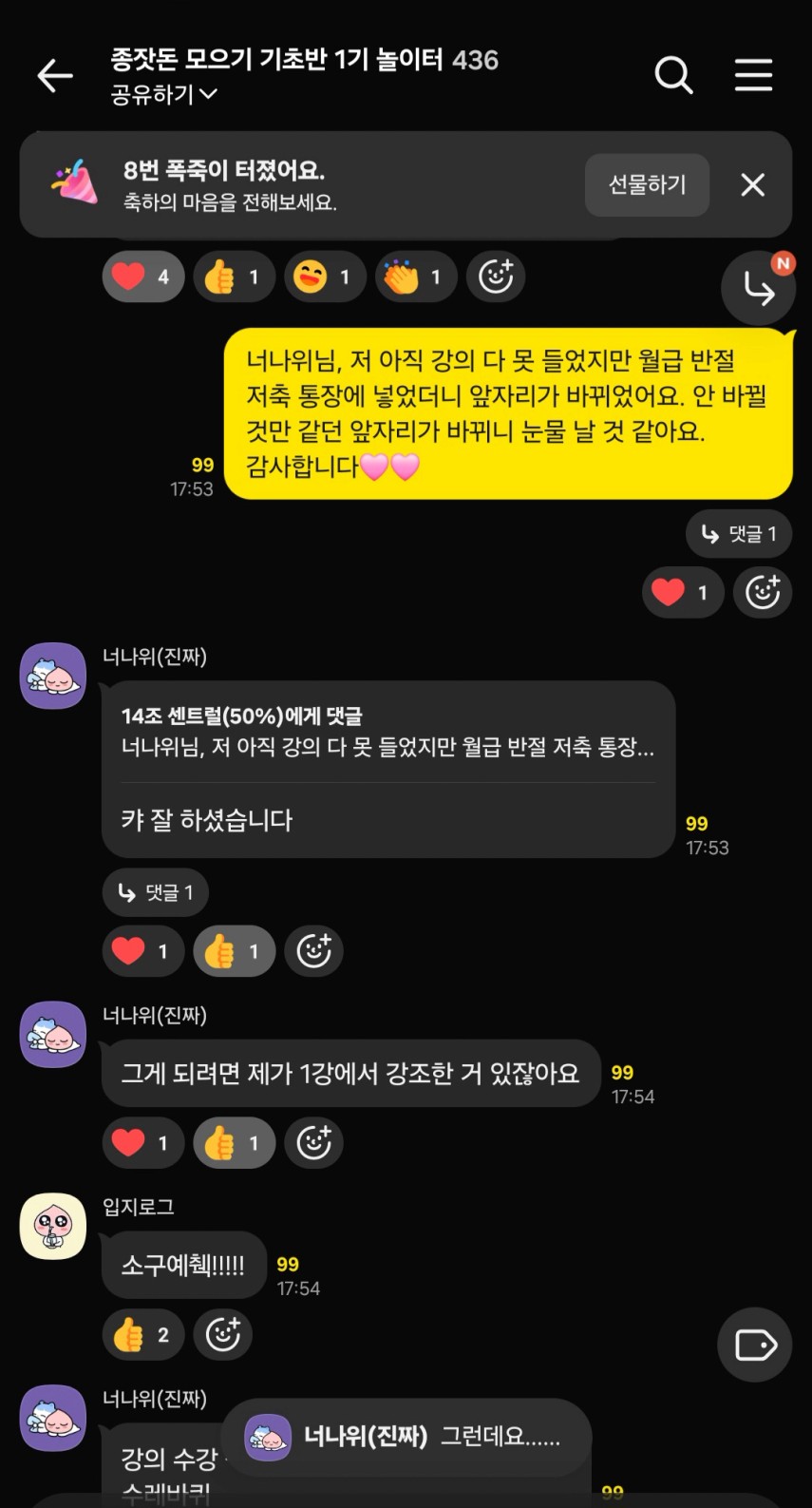
Task: Open the latest message preview 그런데요
Action: click(406, 1437)
